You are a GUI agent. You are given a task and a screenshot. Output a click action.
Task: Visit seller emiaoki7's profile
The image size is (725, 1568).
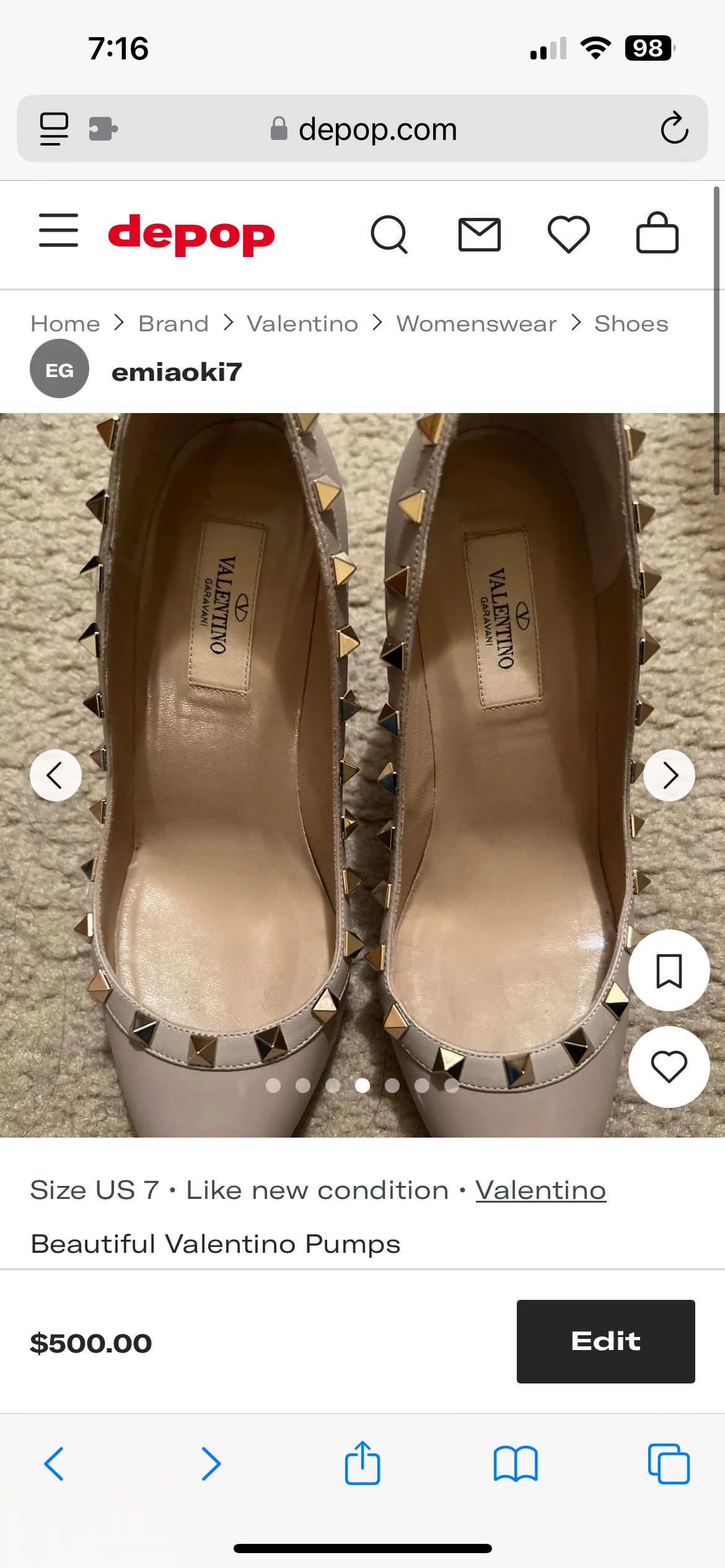(x=177, y=372)
